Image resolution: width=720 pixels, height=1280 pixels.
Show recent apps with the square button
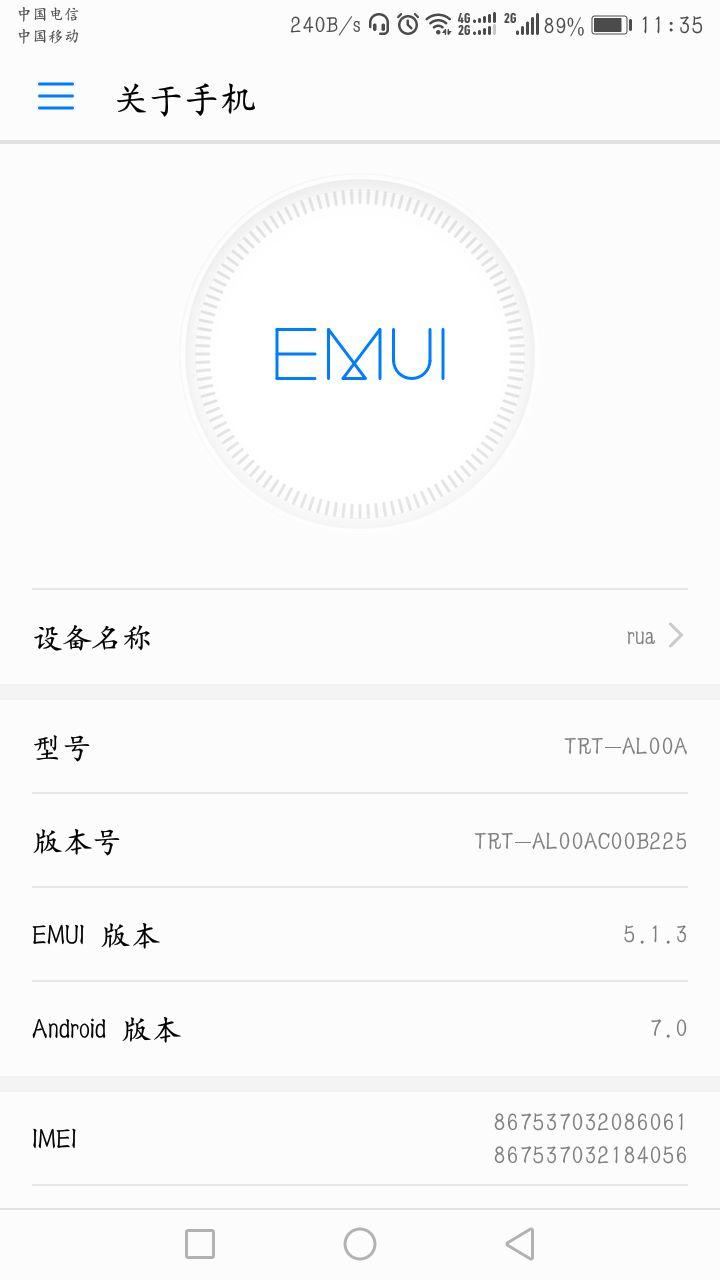coord(200,1244)
